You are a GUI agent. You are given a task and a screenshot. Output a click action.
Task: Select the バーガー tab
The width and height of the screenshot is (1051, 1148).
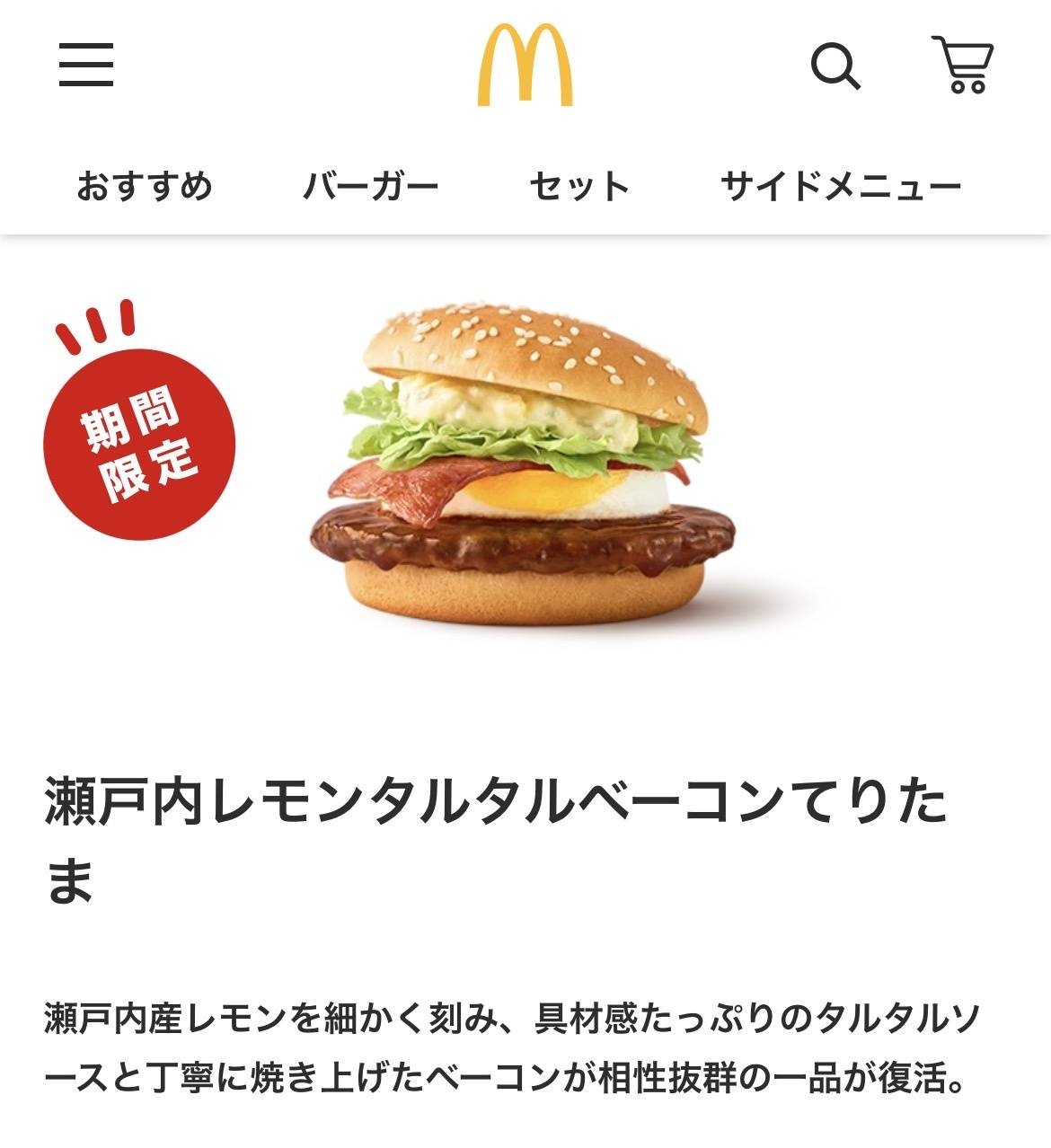point(371,186)
